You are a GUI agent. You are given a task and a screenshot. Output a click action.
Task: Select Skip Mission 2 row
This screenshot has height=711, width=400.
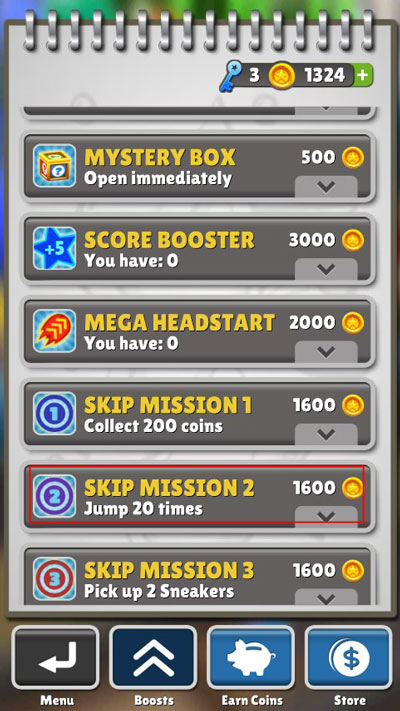(199, 497)
